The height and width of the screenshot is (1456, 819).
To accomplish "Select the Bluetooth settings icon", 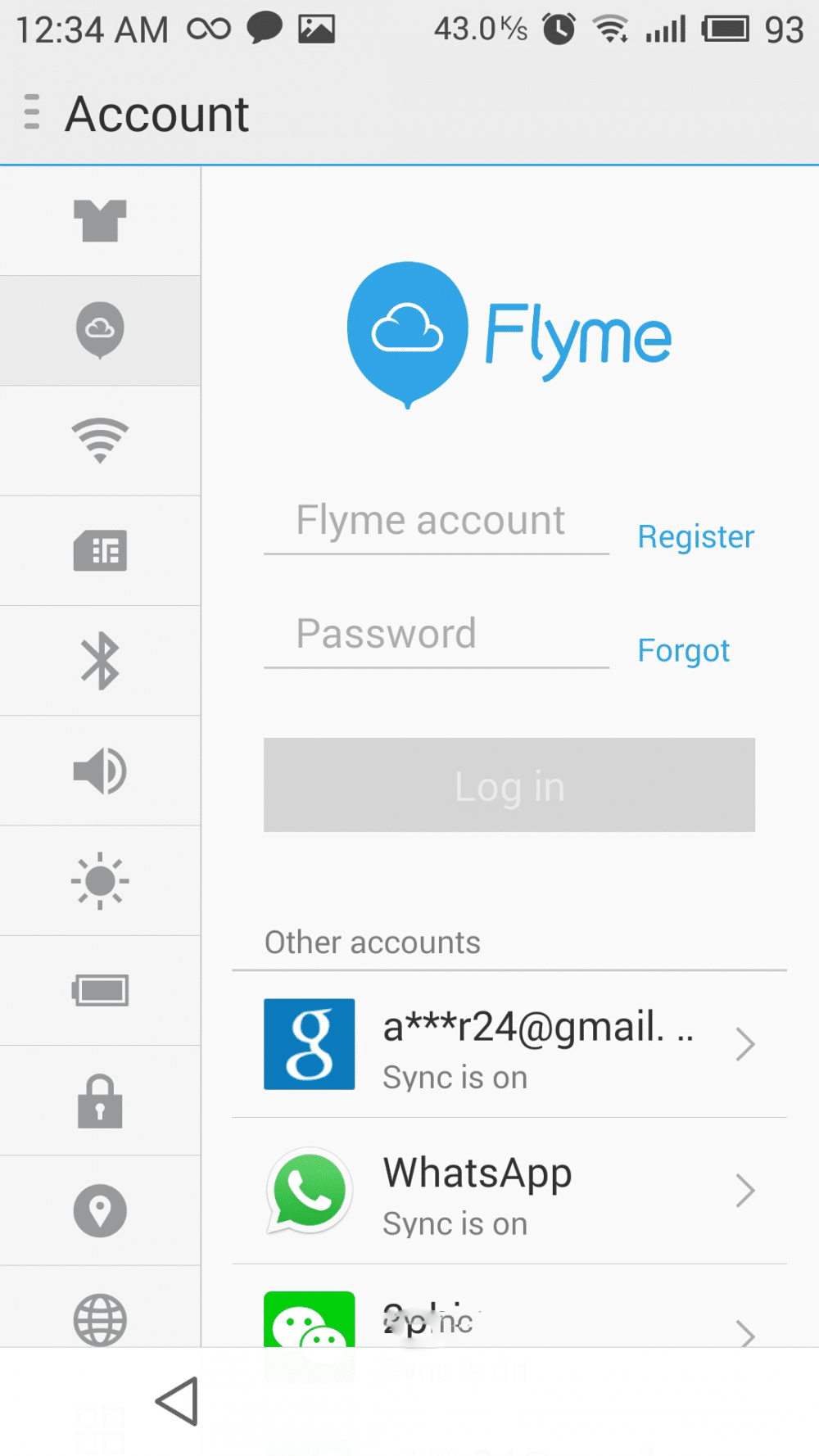I will pyautogui.click(x=101, y=660).
